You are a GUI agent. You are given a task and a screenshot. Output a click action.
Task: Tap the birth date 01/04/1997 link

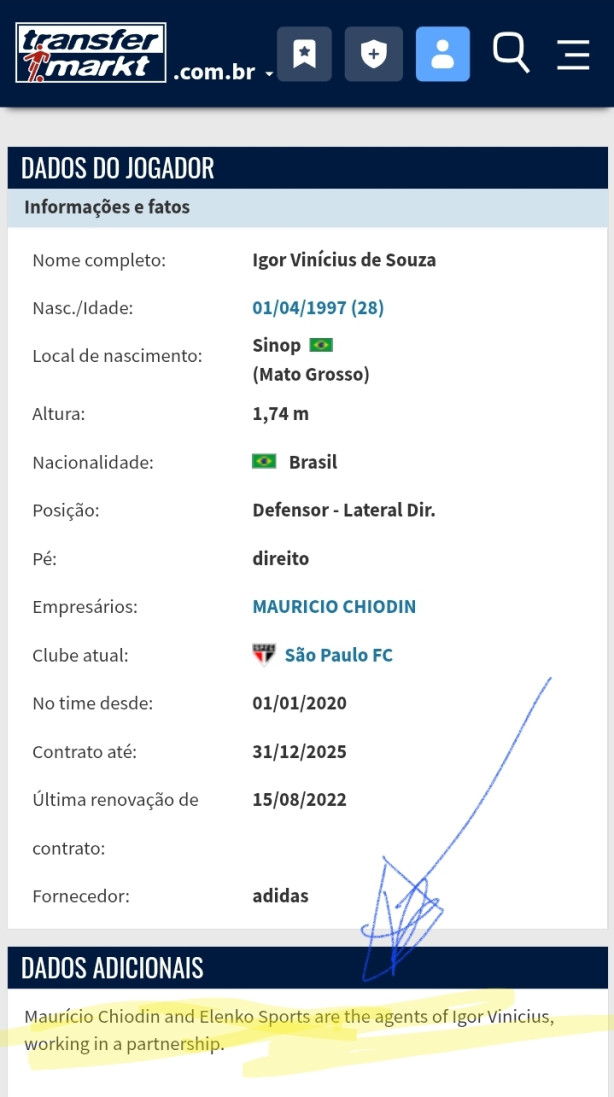(x=318, y=308)
